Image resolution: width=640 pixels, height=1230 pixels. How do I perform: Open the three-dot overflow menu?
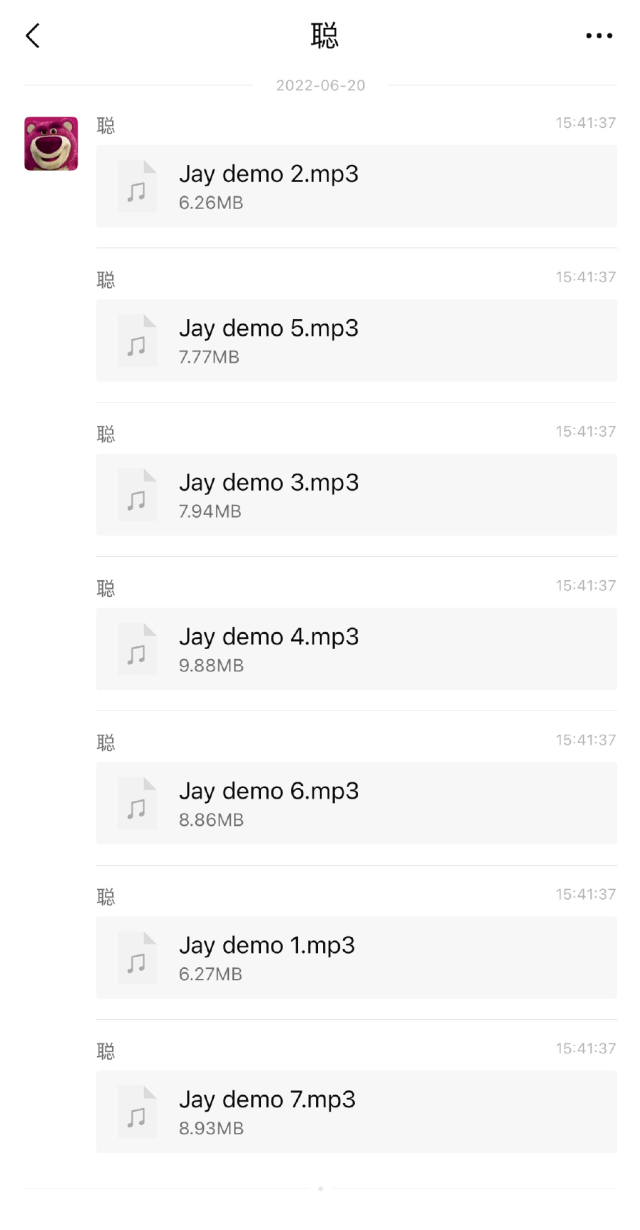[x=599, y=36]
